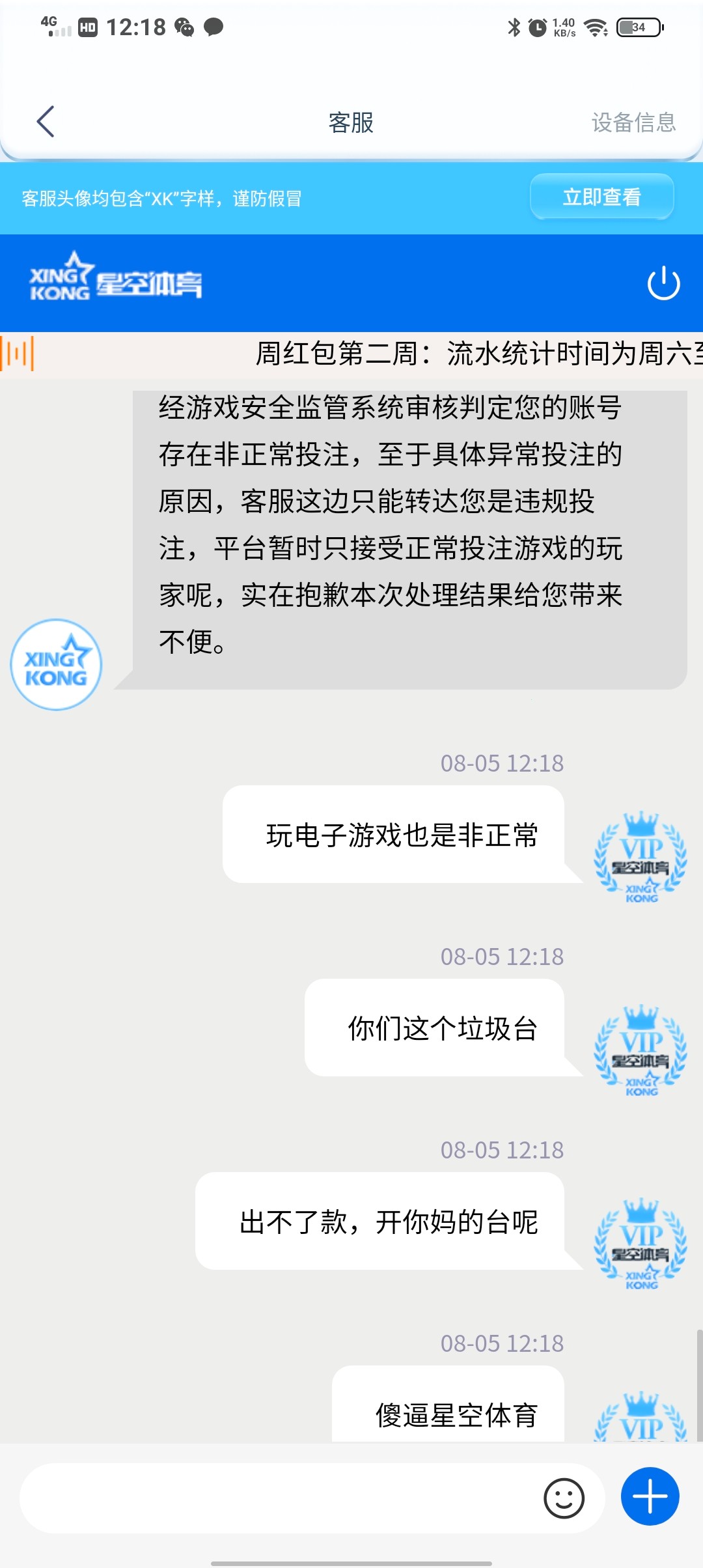End the chat session with power icon
This screenshot has height=1568, width=703.
[x=663, y=283]
